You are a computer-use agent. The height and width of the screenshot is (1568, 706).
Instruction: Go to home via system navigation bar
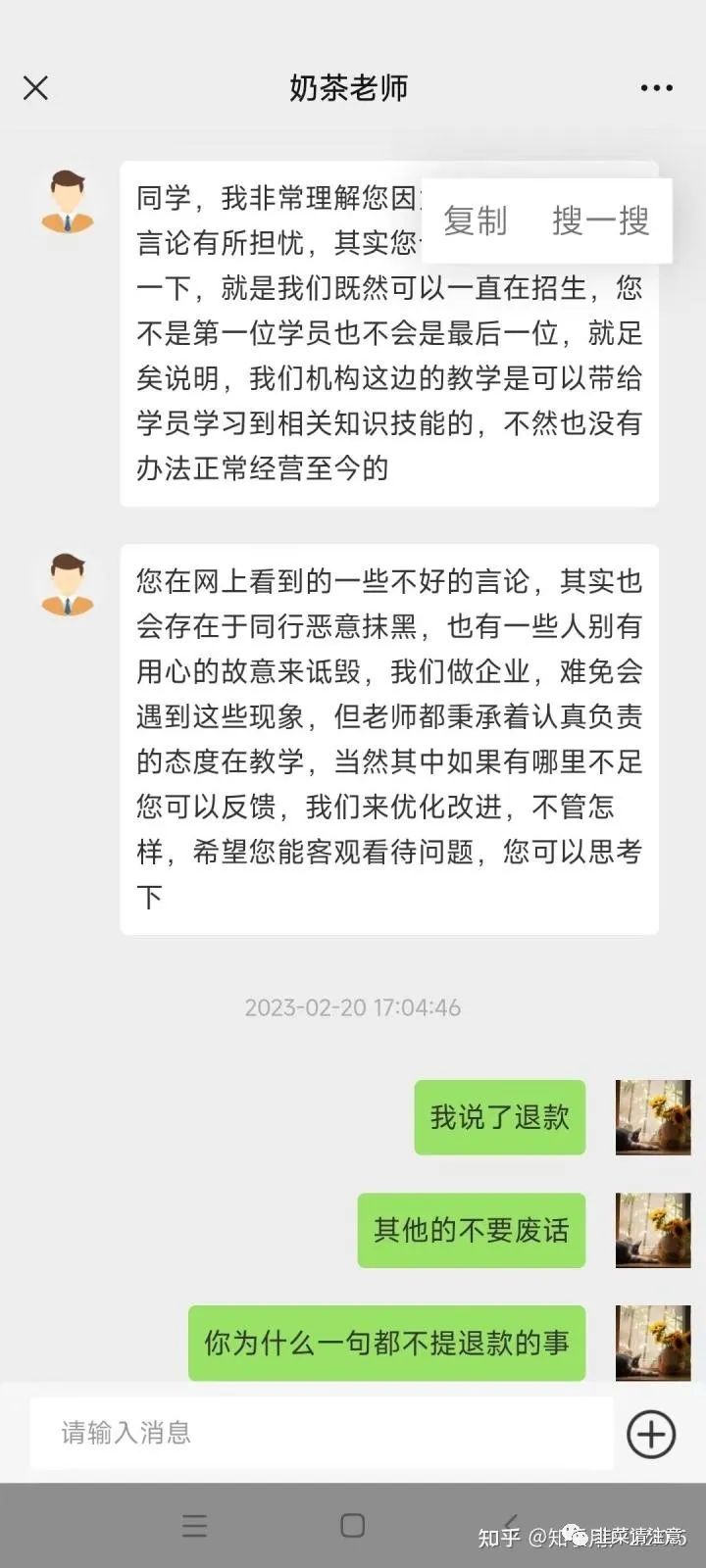(x=352, y=1525)
